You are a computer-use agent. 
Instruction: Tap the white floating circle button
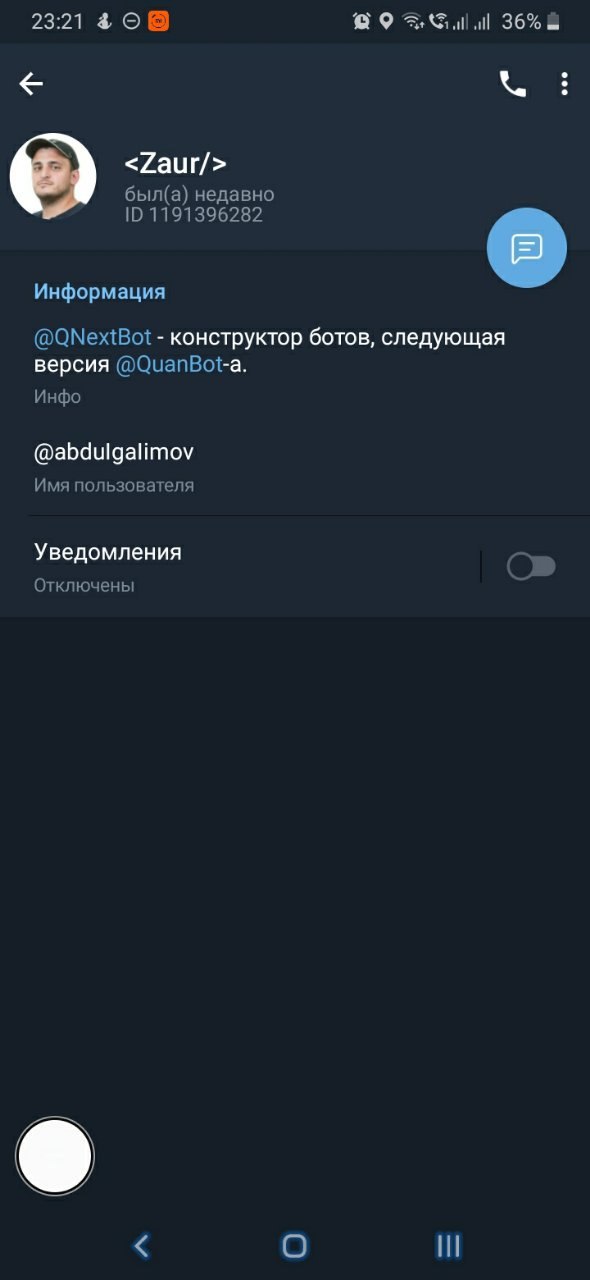click(x=55, y=1156)
